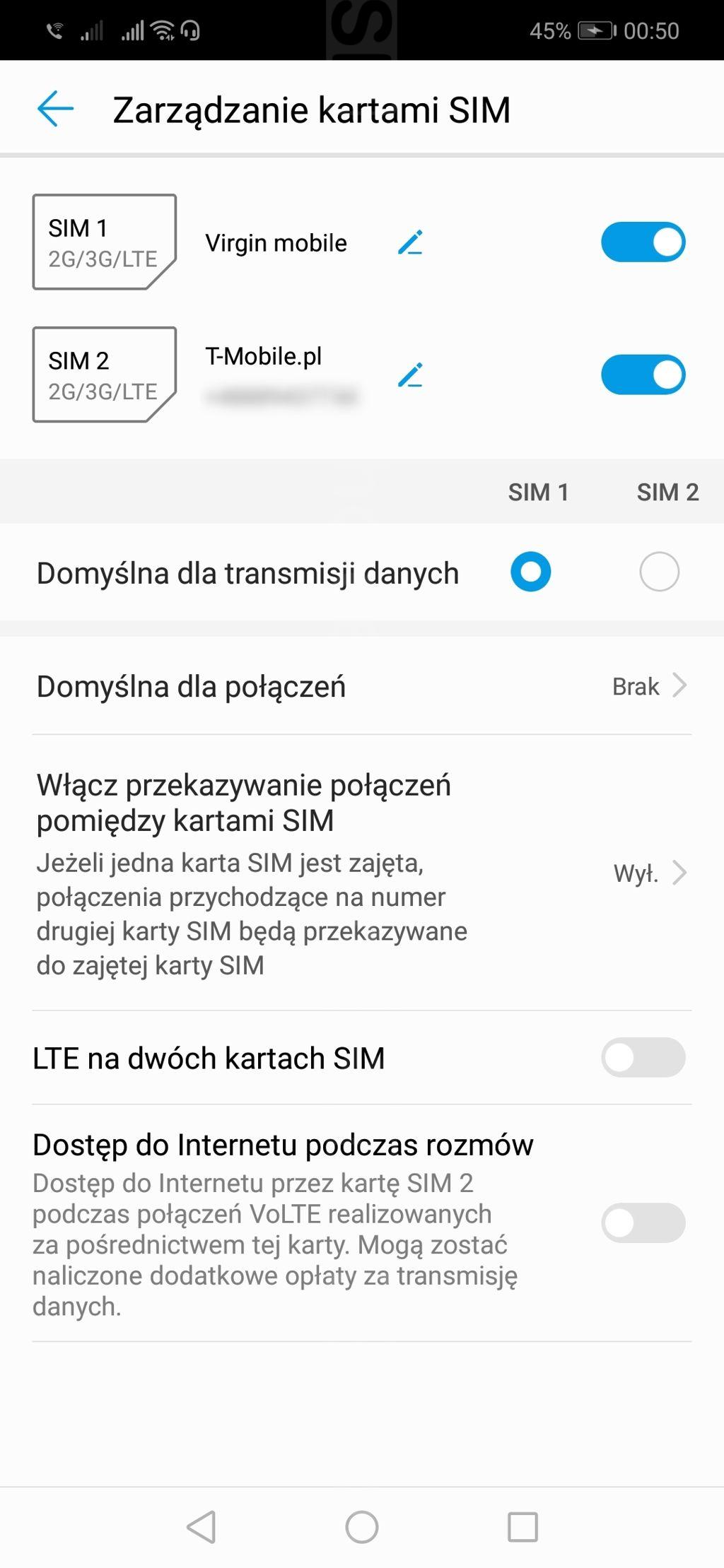Disable SIM 1 Virgin mobile switch
This screenshot has height=1568, width=724.
tap(643, 242)
